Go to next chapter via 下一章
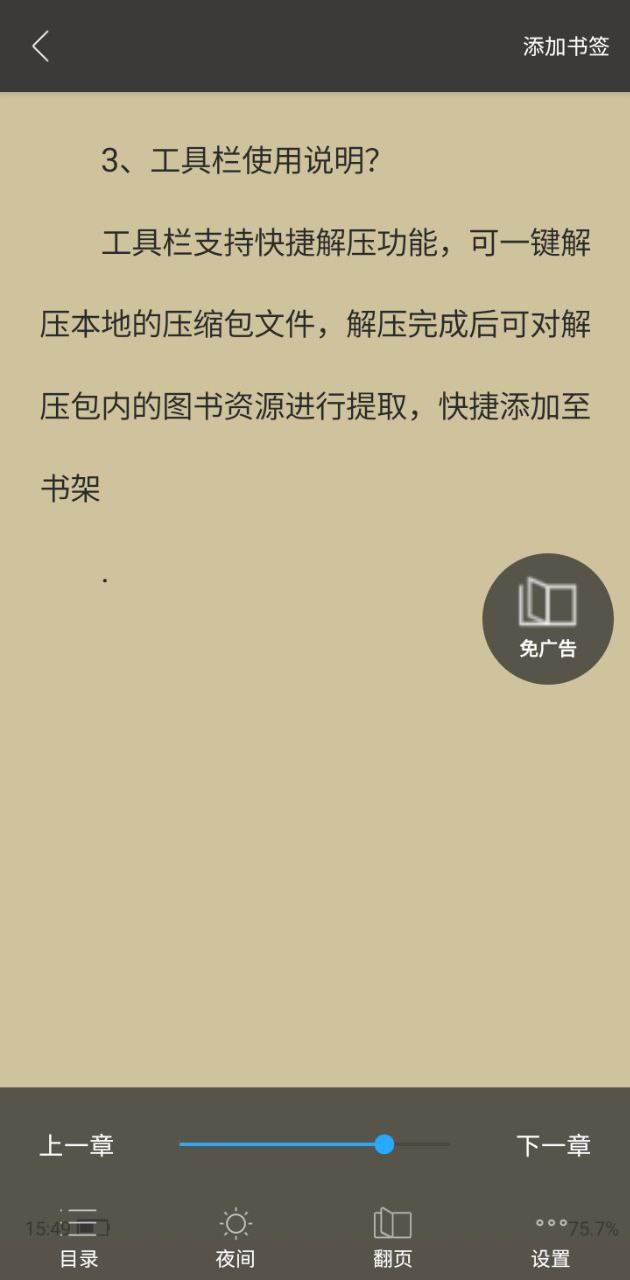This screenshot has width=630, height=1280. point(553,1145)
